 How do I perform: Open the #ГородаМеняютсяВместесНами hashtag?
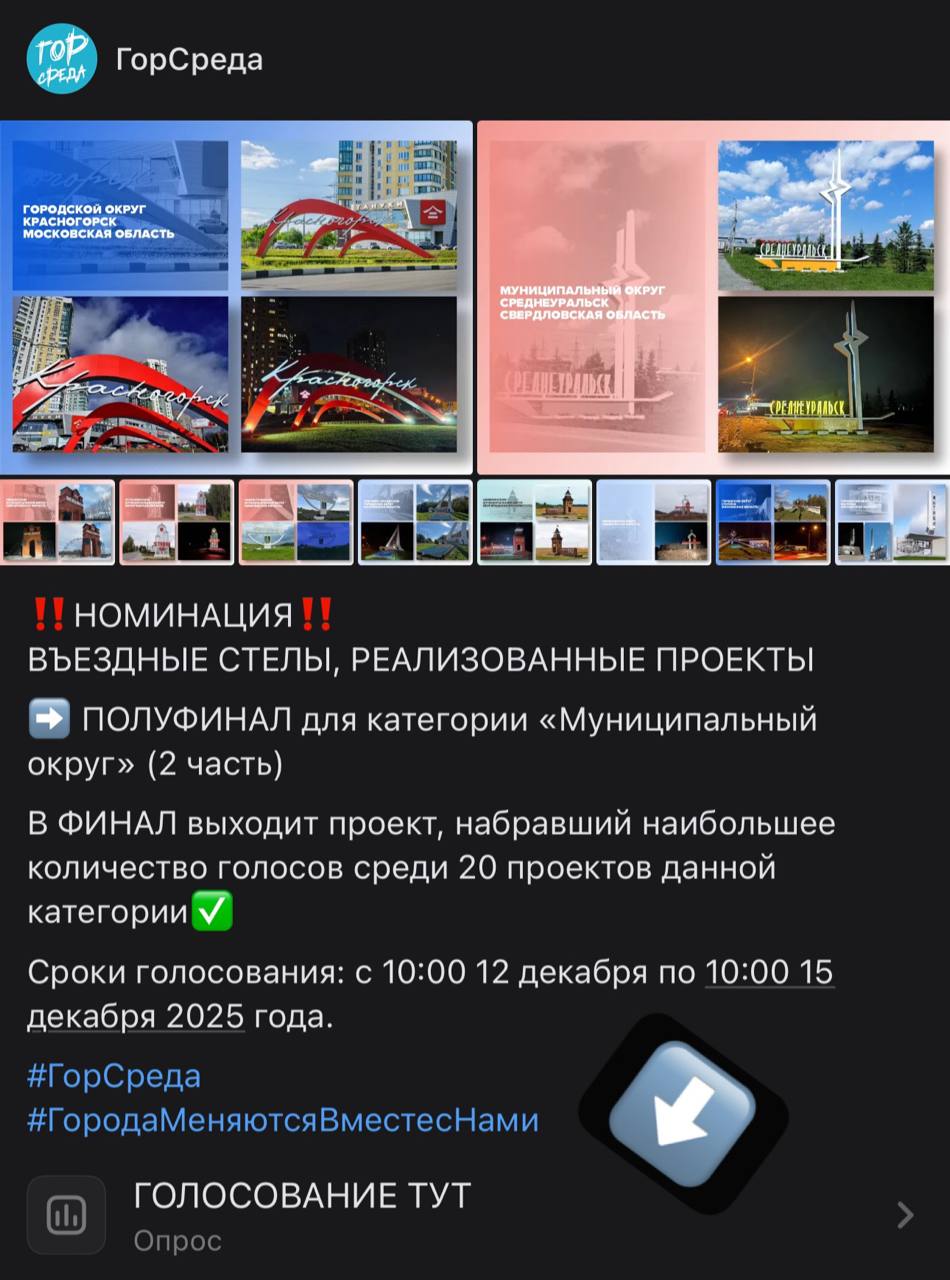click(283, 1119)
